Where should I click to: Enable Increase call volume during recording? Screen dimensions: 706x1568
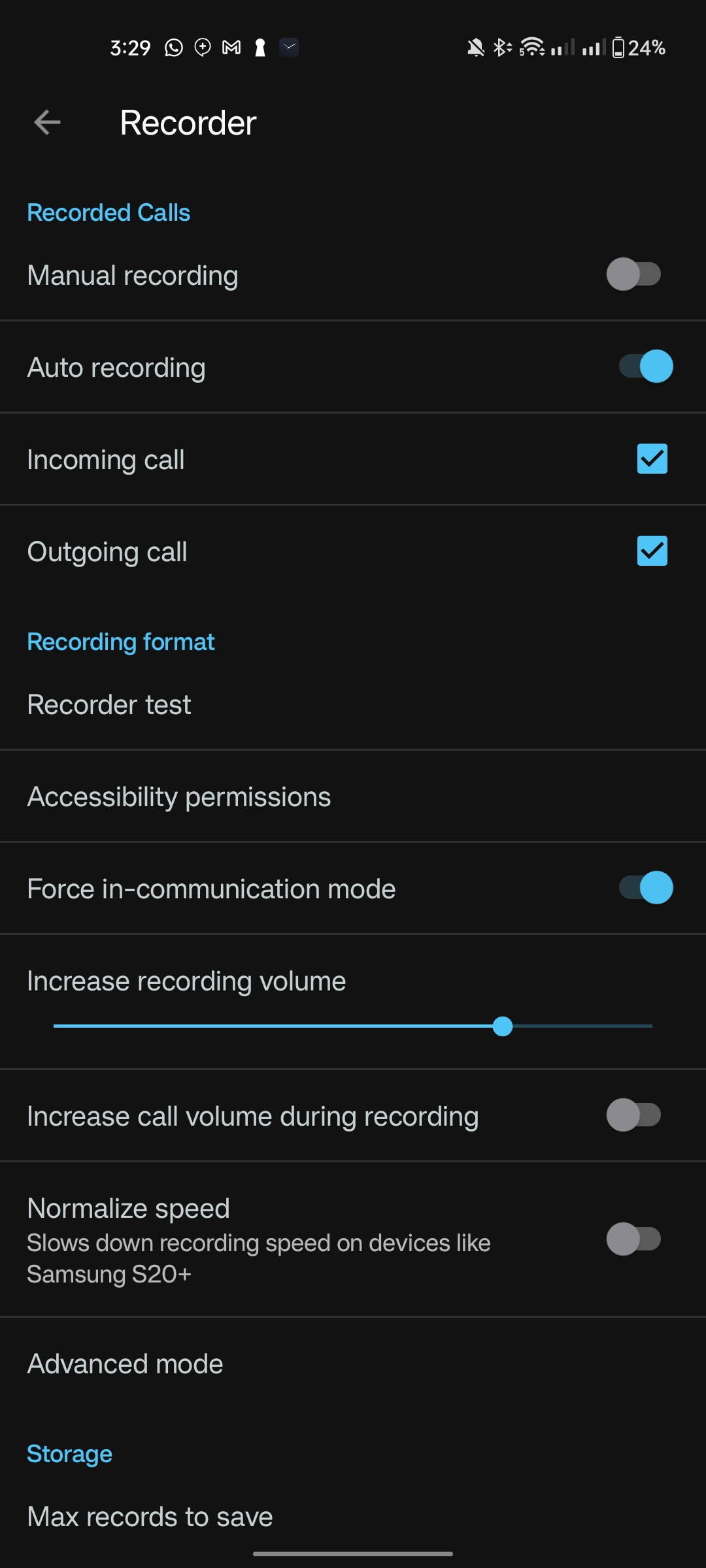coord(633,1115)
